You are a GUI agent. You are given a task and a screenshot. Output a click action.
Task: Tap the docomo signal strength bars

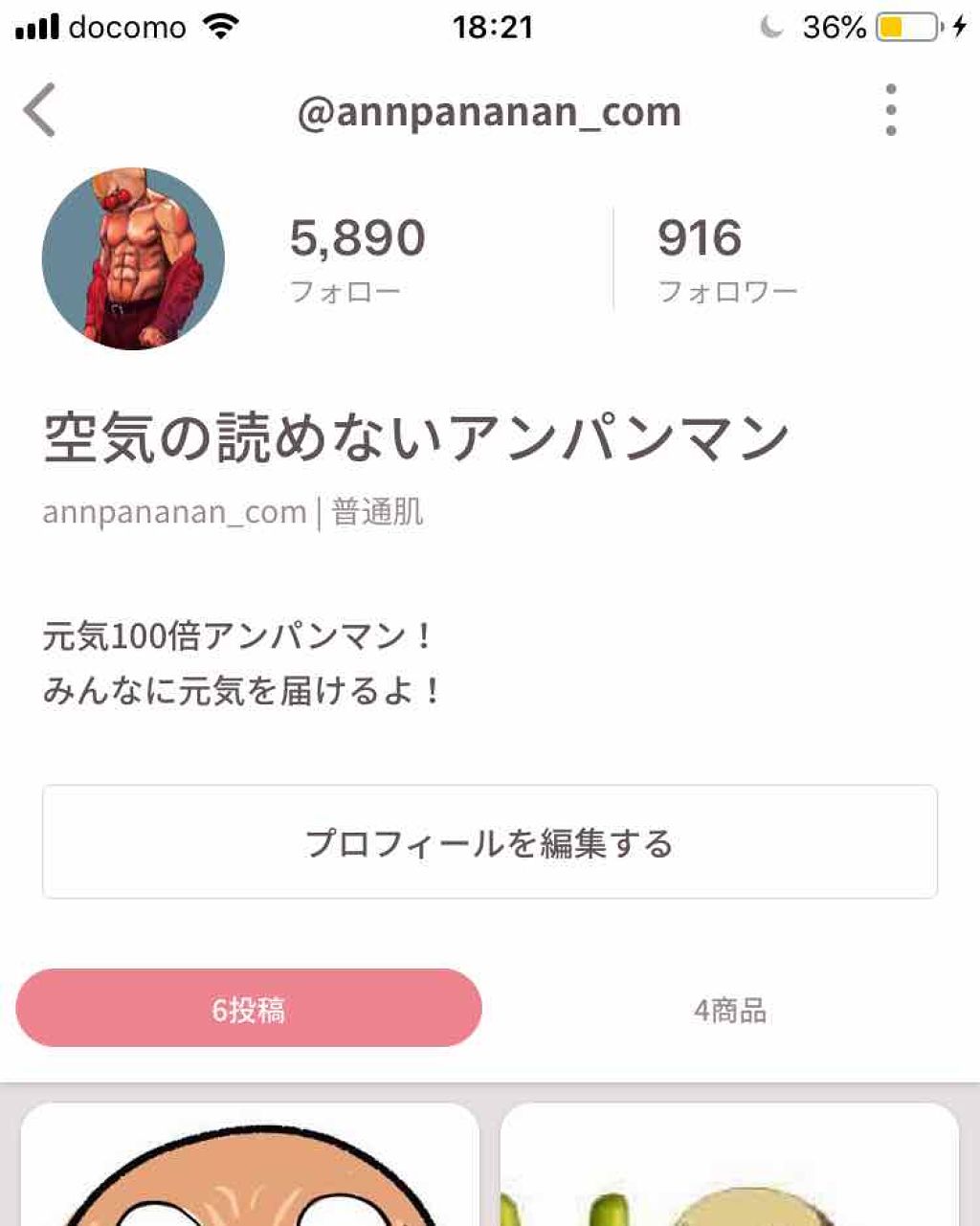click(34, 26)
